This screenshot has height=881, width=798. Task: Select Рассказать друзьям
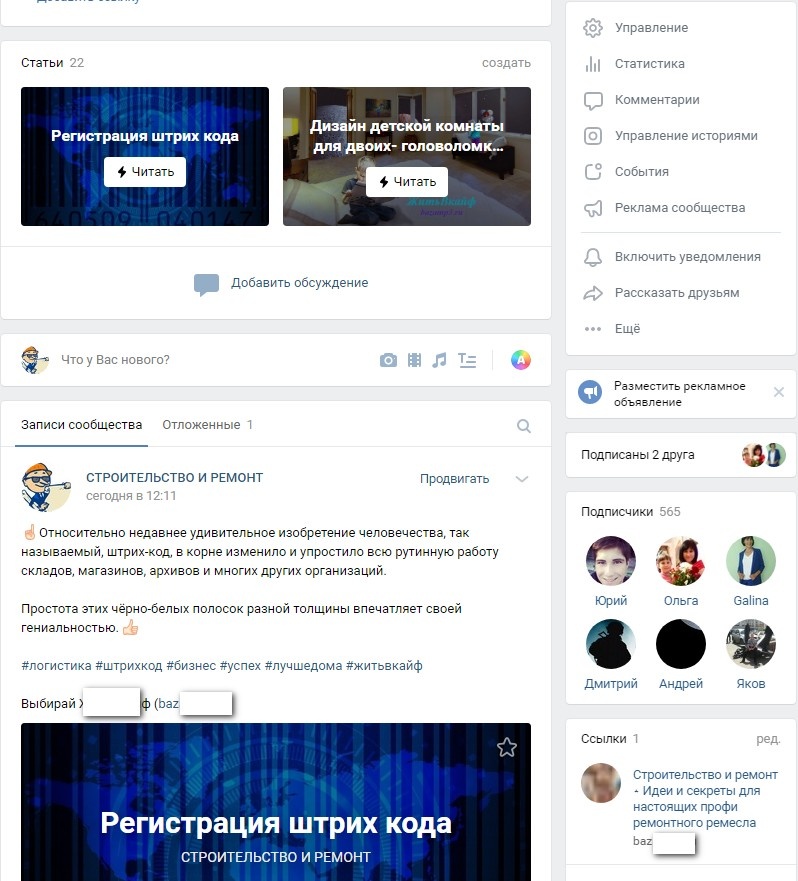(x=676, y=293)
